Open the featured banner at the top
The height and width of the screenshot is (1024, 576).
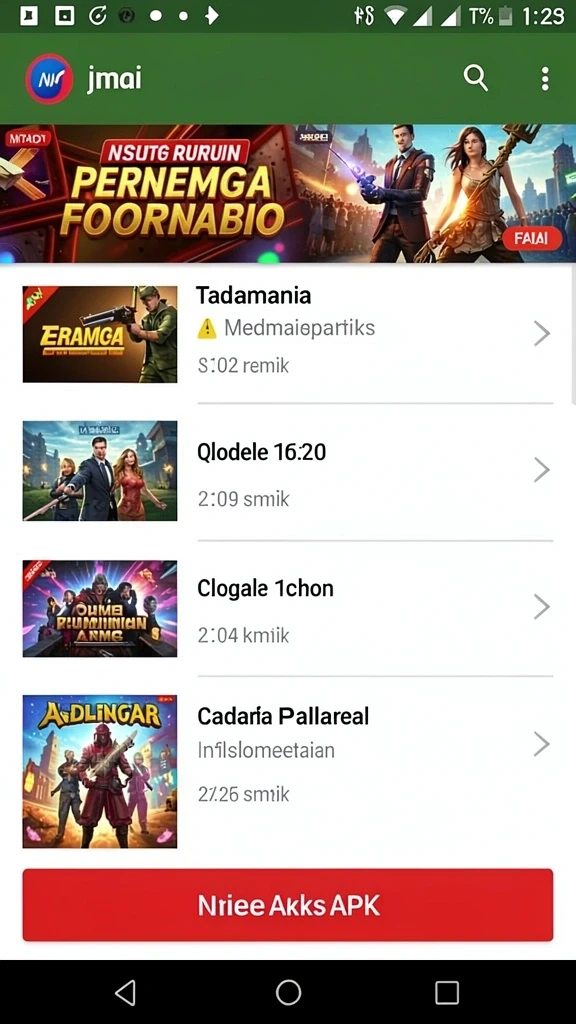pyautogui.click(x=288, y=193)
